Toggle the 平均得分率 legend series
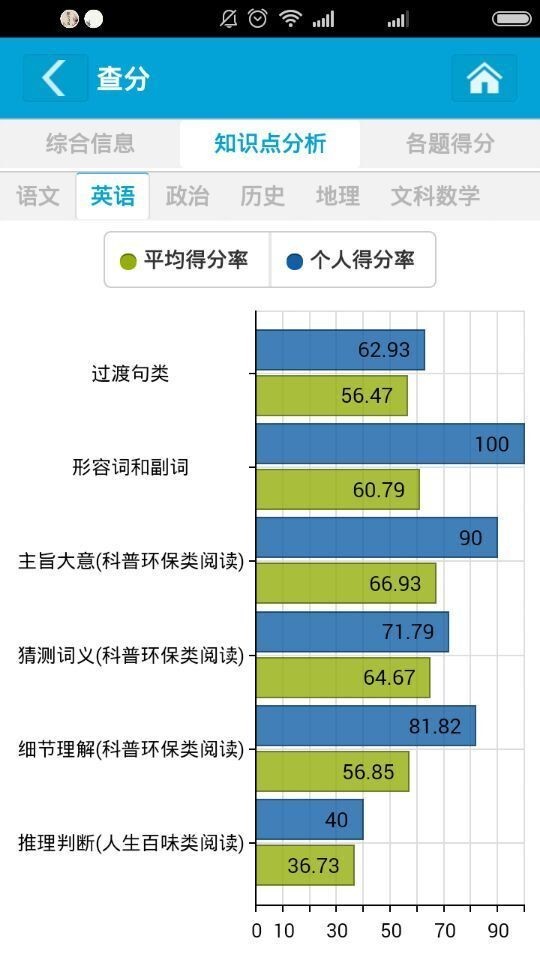The width and height of the screenshot is (540, 960). click(187, 260)
